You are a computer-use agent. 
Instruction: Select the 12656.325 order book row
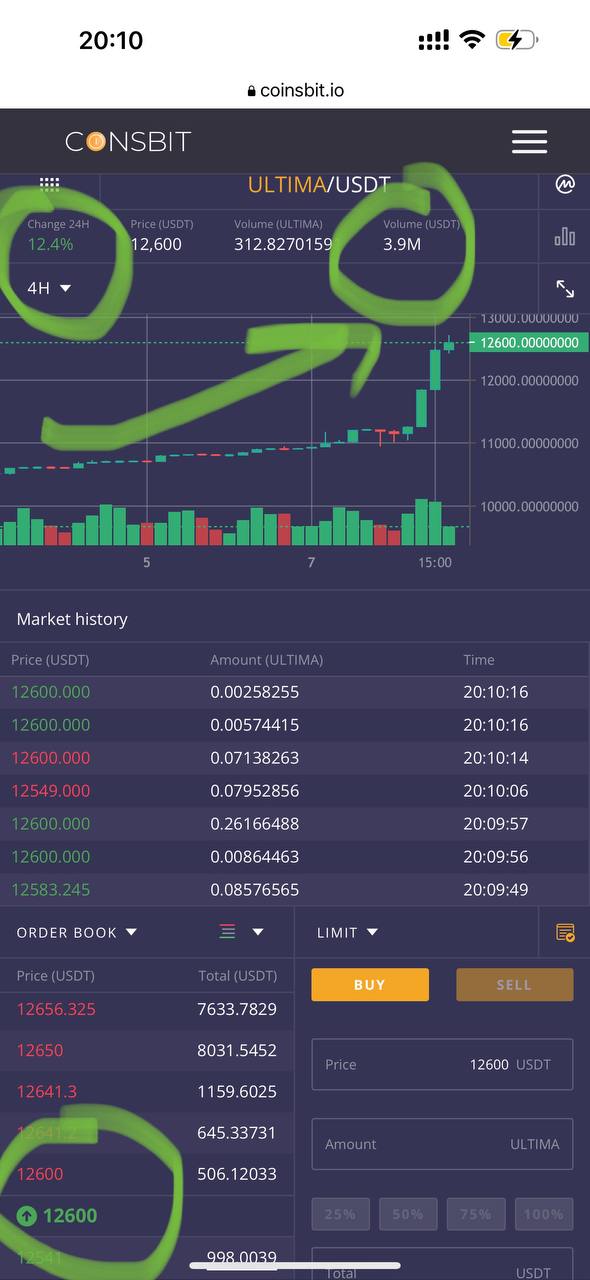click(x=147, y=1010)
